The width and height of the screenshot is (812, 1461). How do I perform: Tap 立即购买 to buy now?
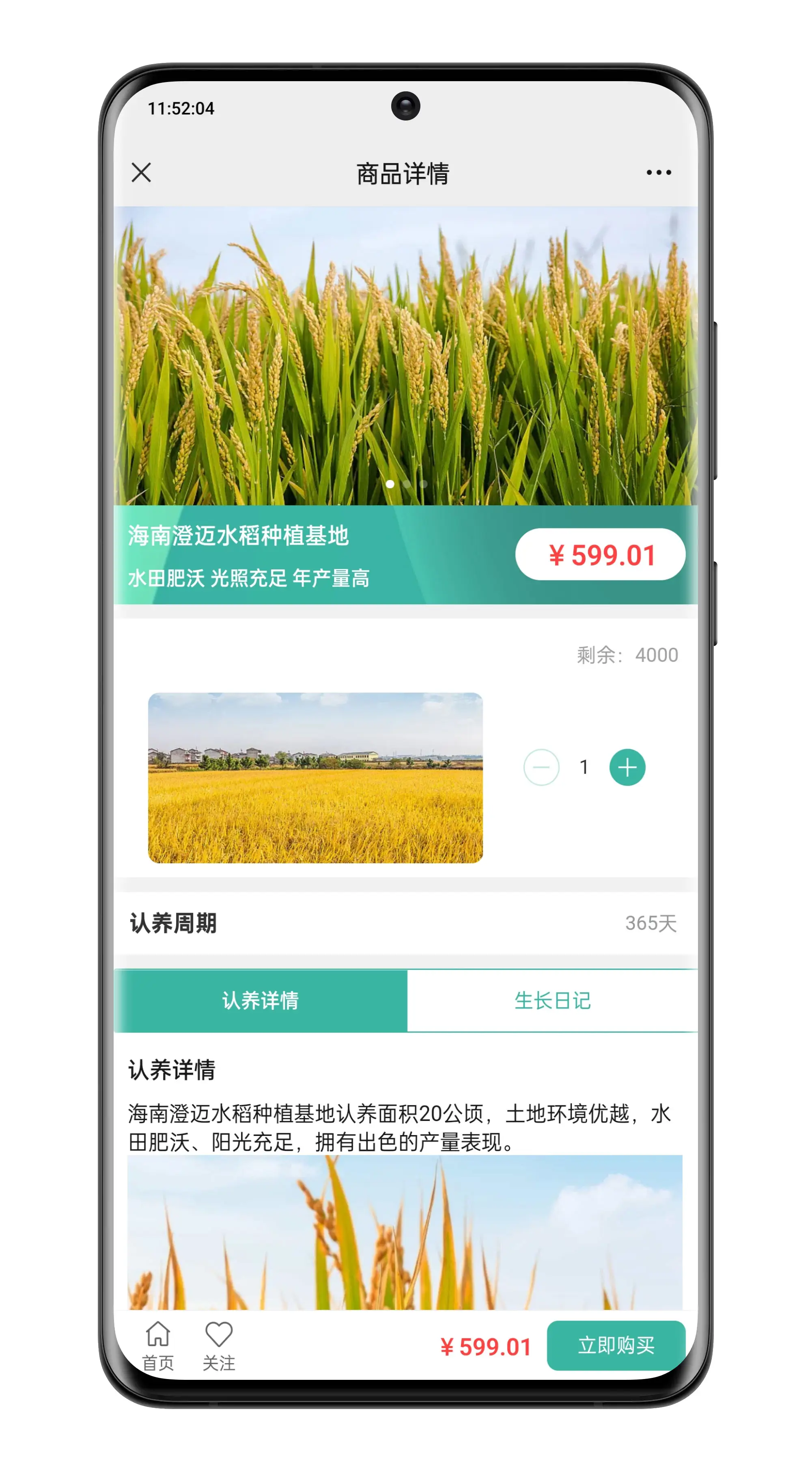pyautogui.click(x=616, y=1345)
